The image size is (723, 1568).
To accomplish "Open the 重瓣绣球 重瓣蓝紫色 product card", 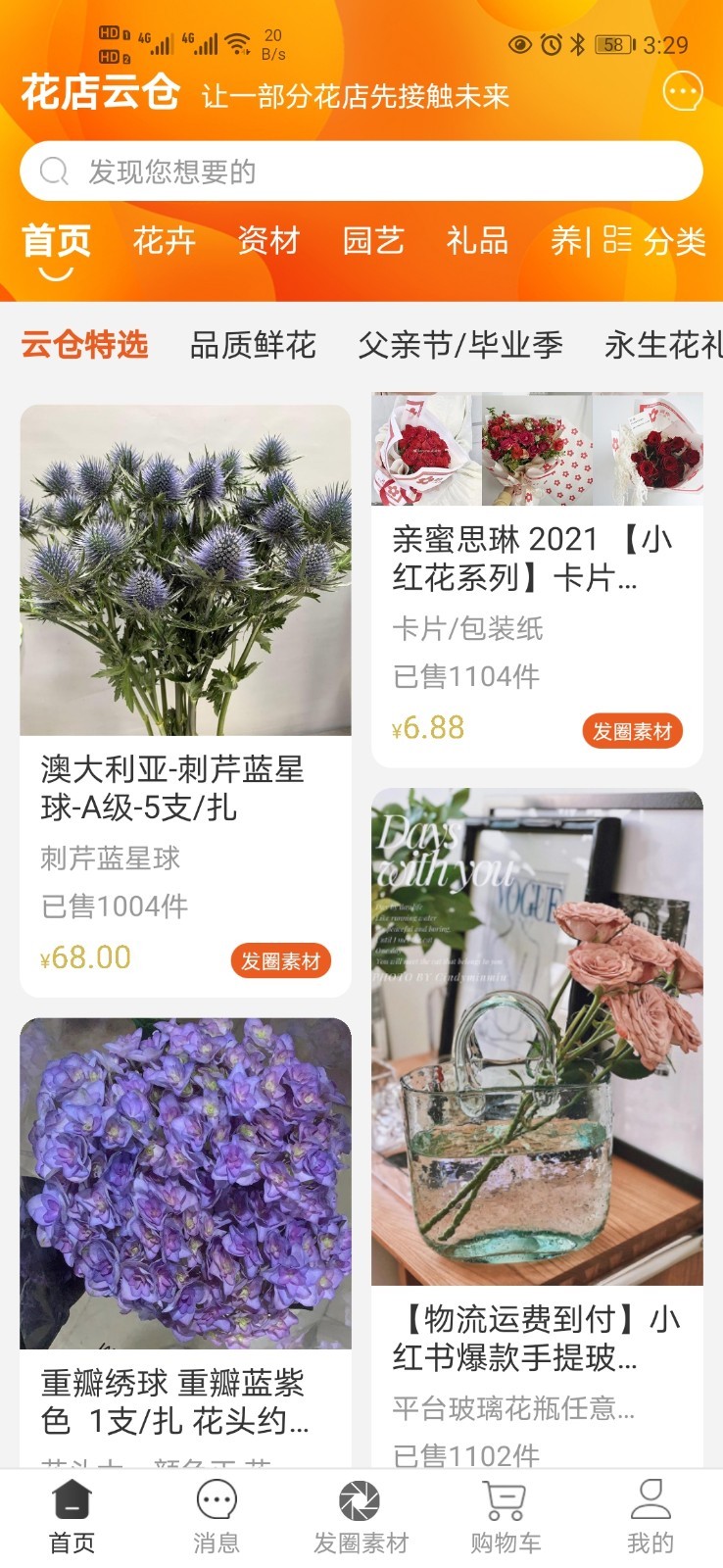I will click(185, 1225).
